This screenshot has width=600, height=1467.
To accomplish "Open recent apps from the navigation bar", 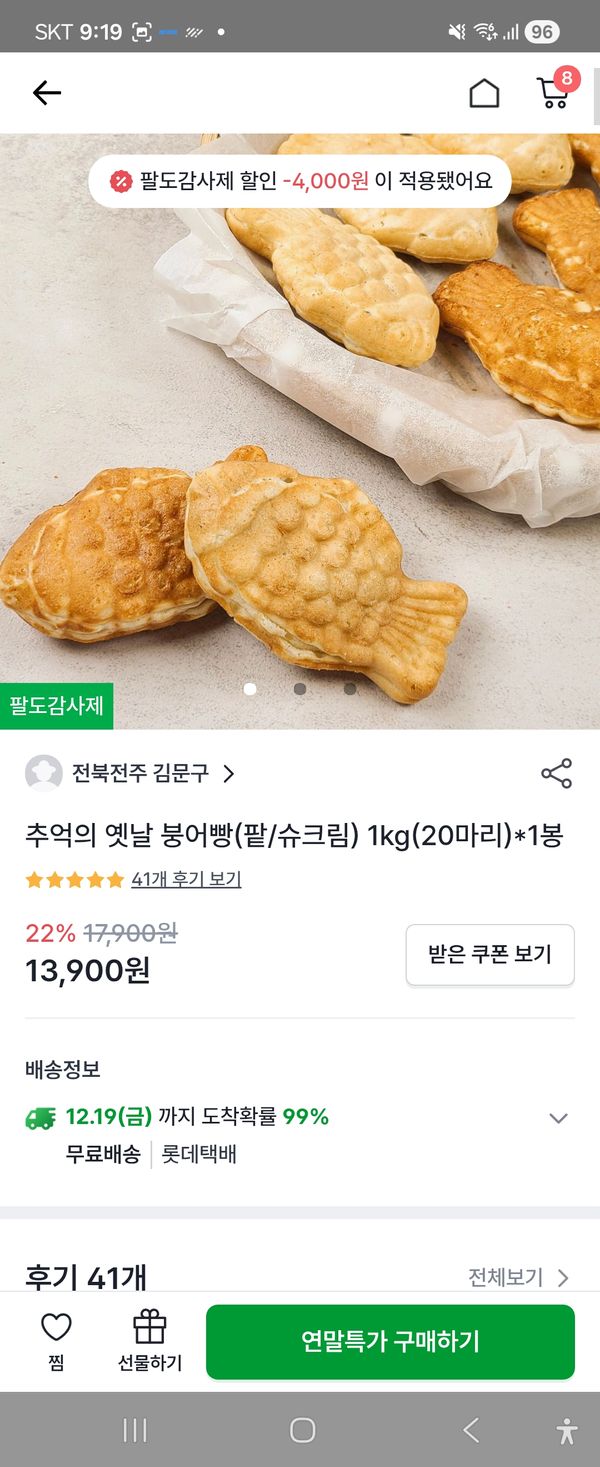I will pos(135,1430).
